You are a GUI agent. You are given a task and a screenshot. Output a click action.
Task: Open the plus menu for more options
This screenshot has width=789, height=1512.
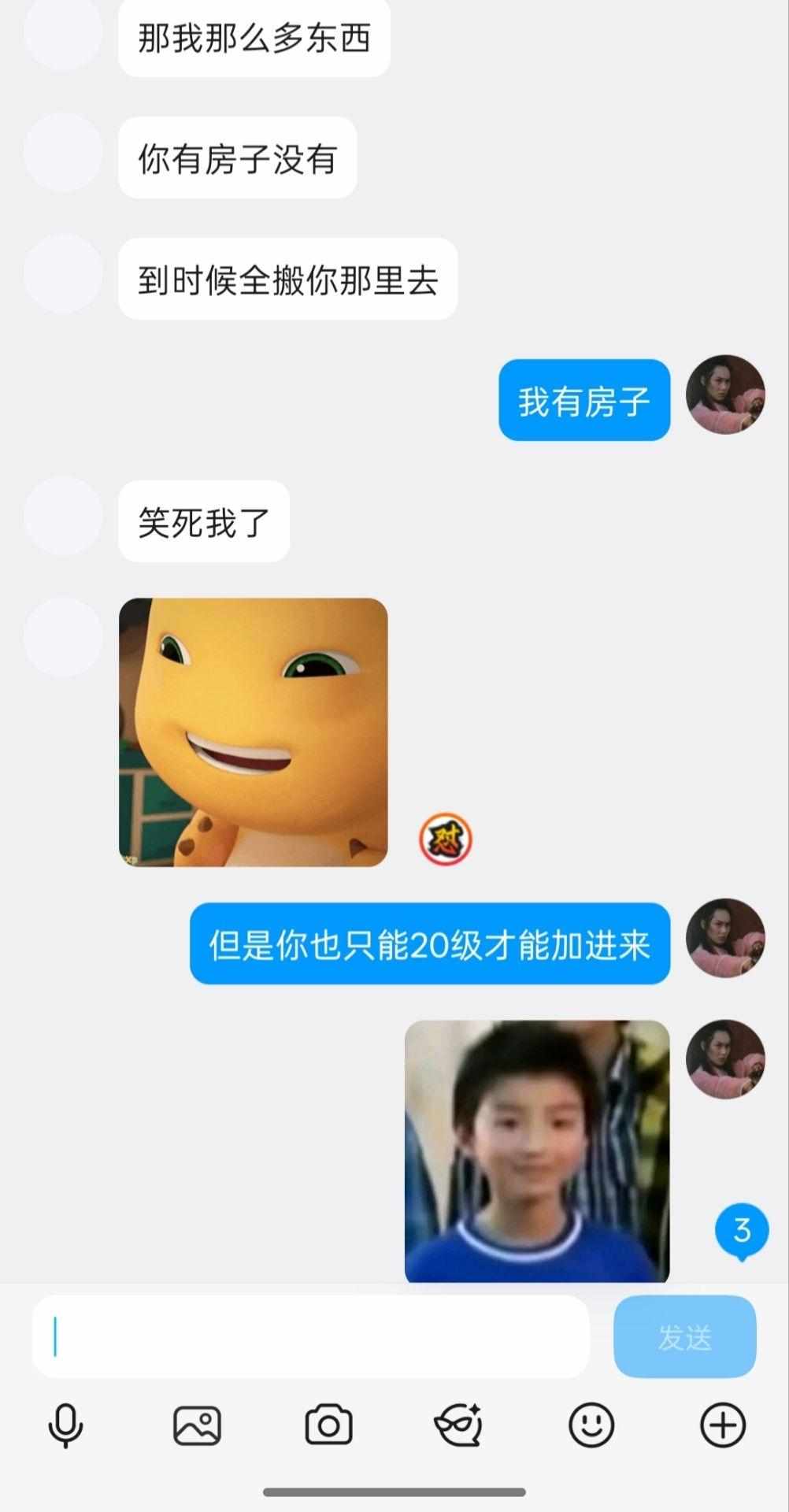pos(723,1425)
